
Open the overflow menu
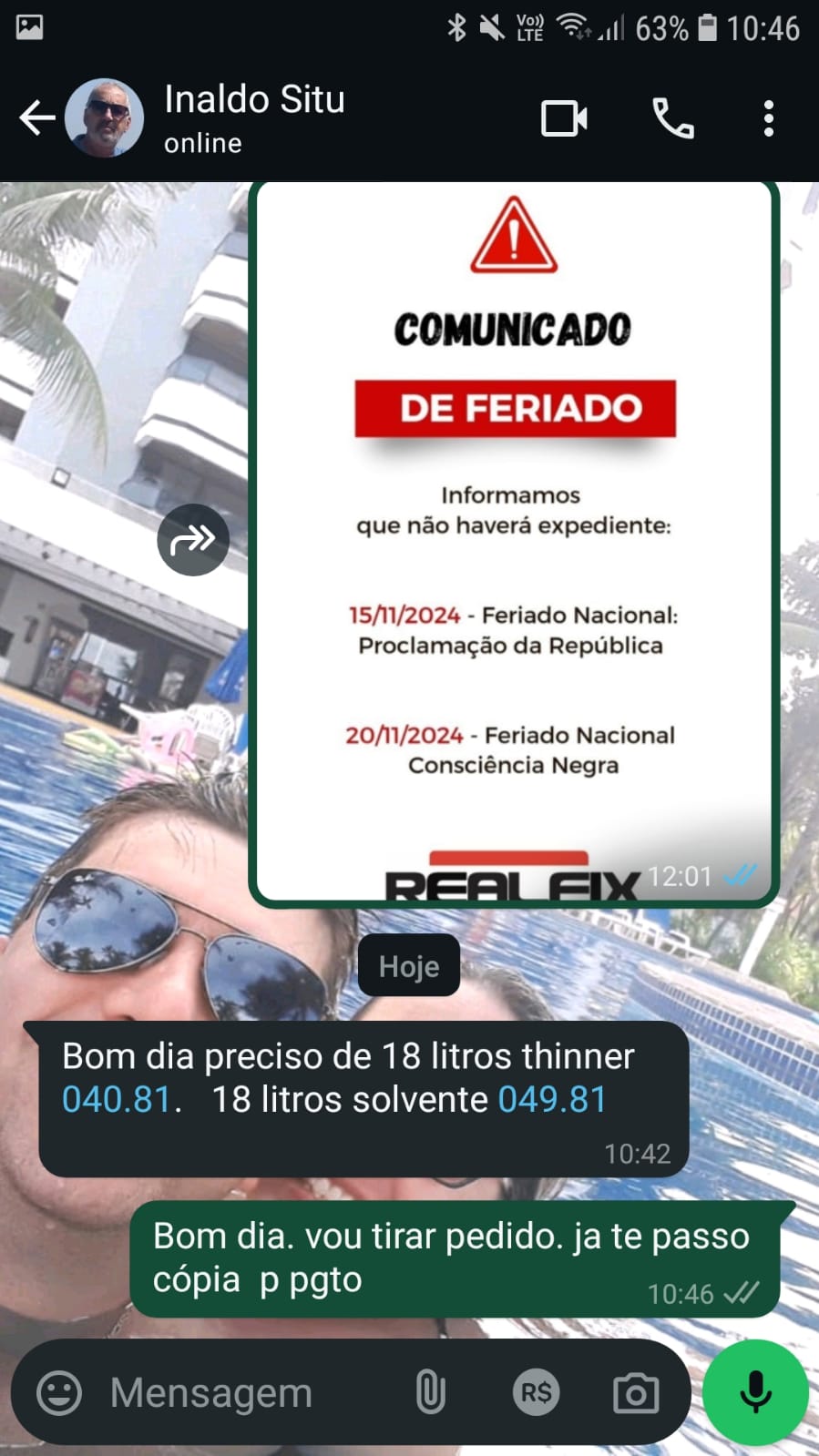tap(769, 118)
